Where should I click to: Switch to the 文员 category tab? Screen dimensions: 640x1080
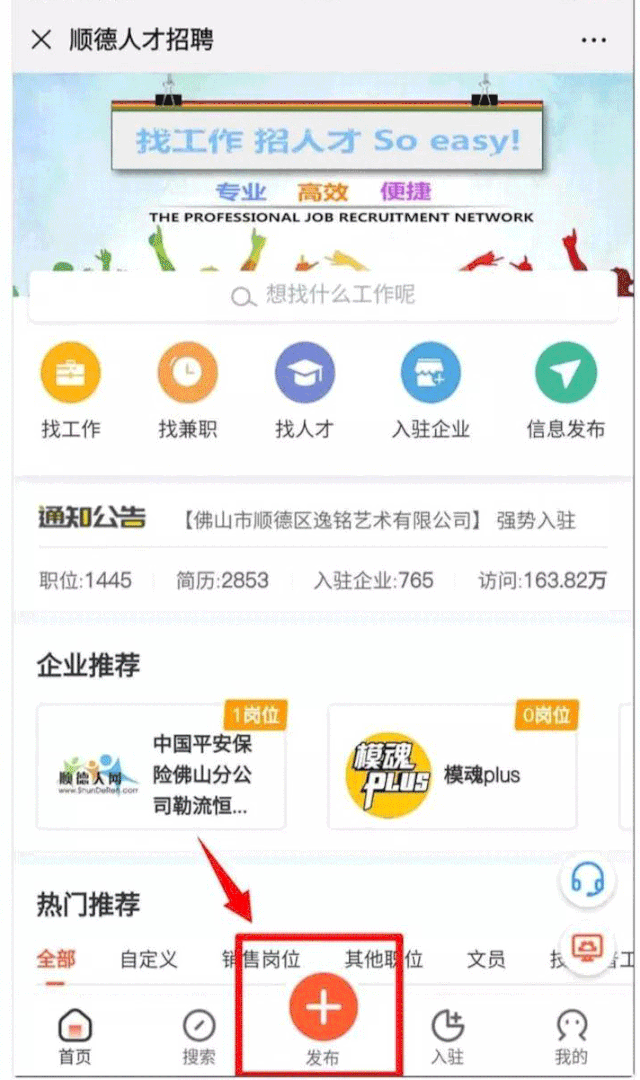point(486,960)
